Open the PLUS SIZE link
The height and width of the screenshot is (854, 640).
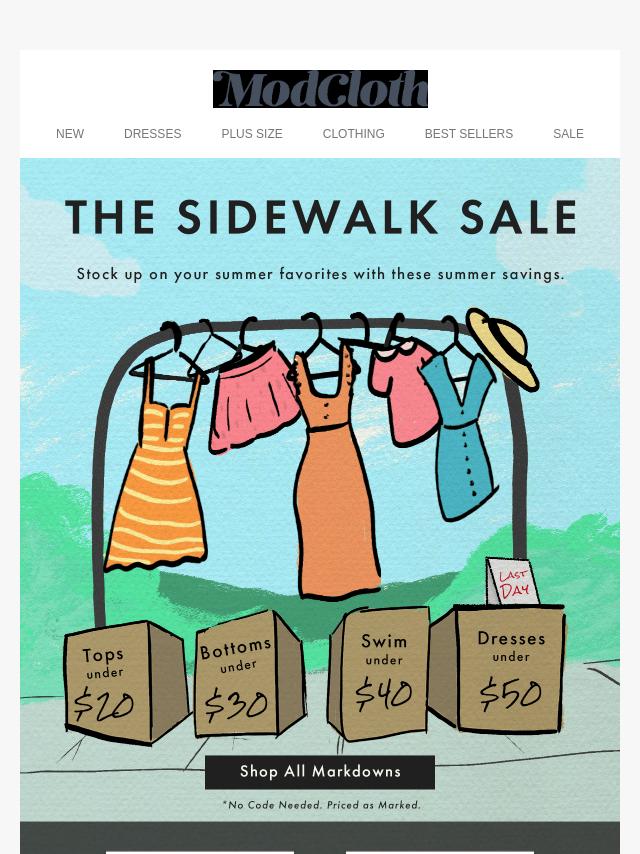(252, 134)
